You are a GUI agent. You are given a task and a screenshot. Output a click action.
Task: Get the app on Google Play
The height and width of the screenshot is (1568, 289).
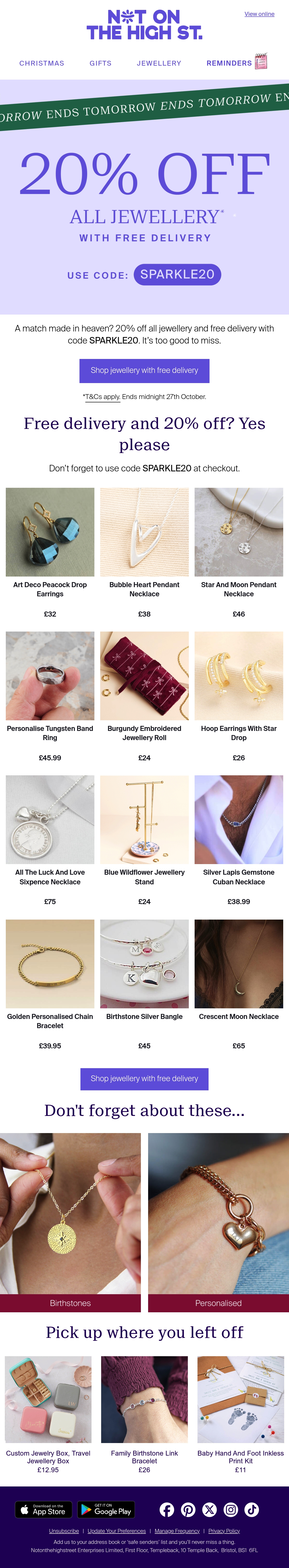click(x=106, y=1510)
